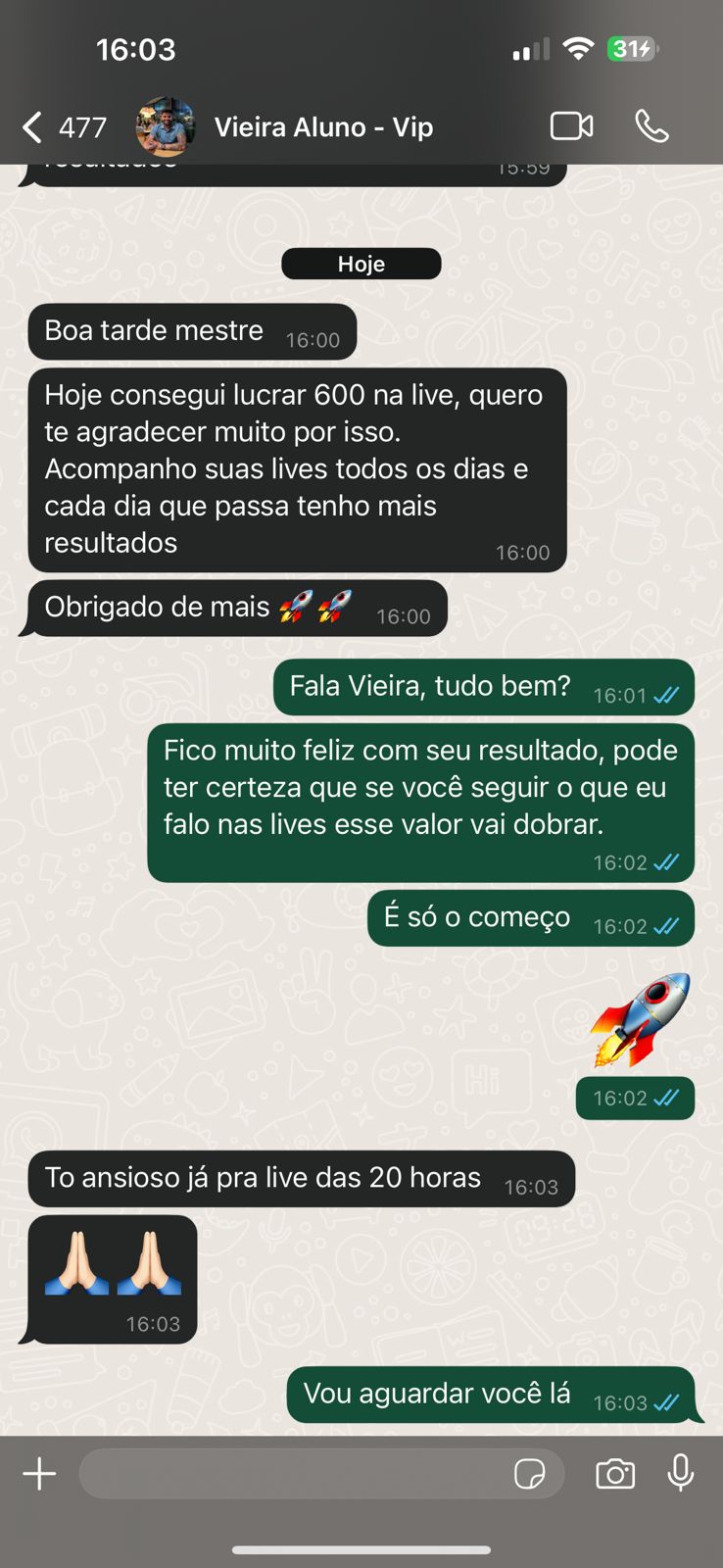Open the sticker picker
The height and width of the screenshot is (1568, 723).
pyautogui.click(x=530, y=1474)
